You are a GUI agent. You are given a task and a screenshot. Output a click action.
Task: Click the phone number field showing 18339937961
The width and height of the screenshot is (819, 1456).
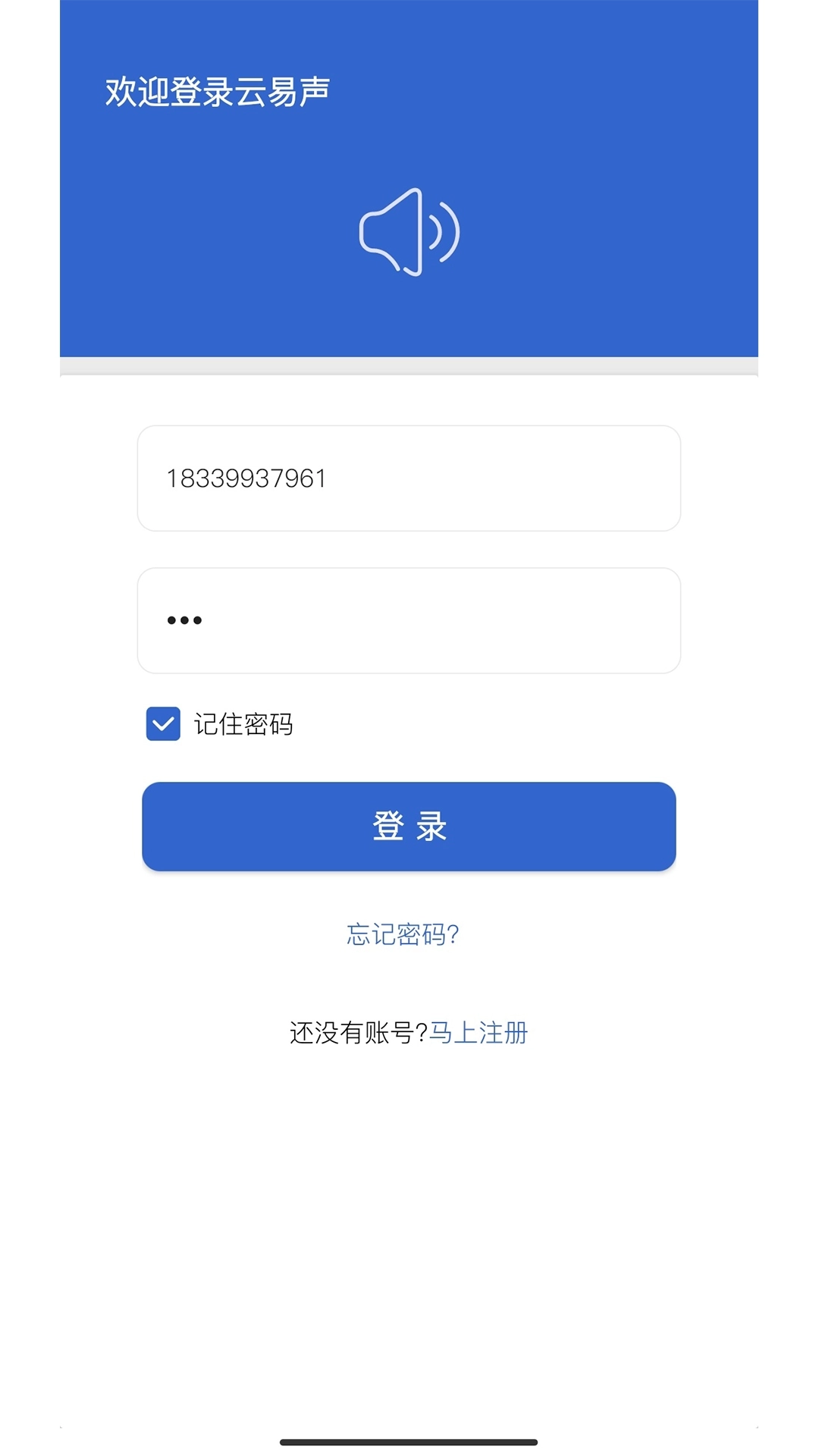point(409,478)
